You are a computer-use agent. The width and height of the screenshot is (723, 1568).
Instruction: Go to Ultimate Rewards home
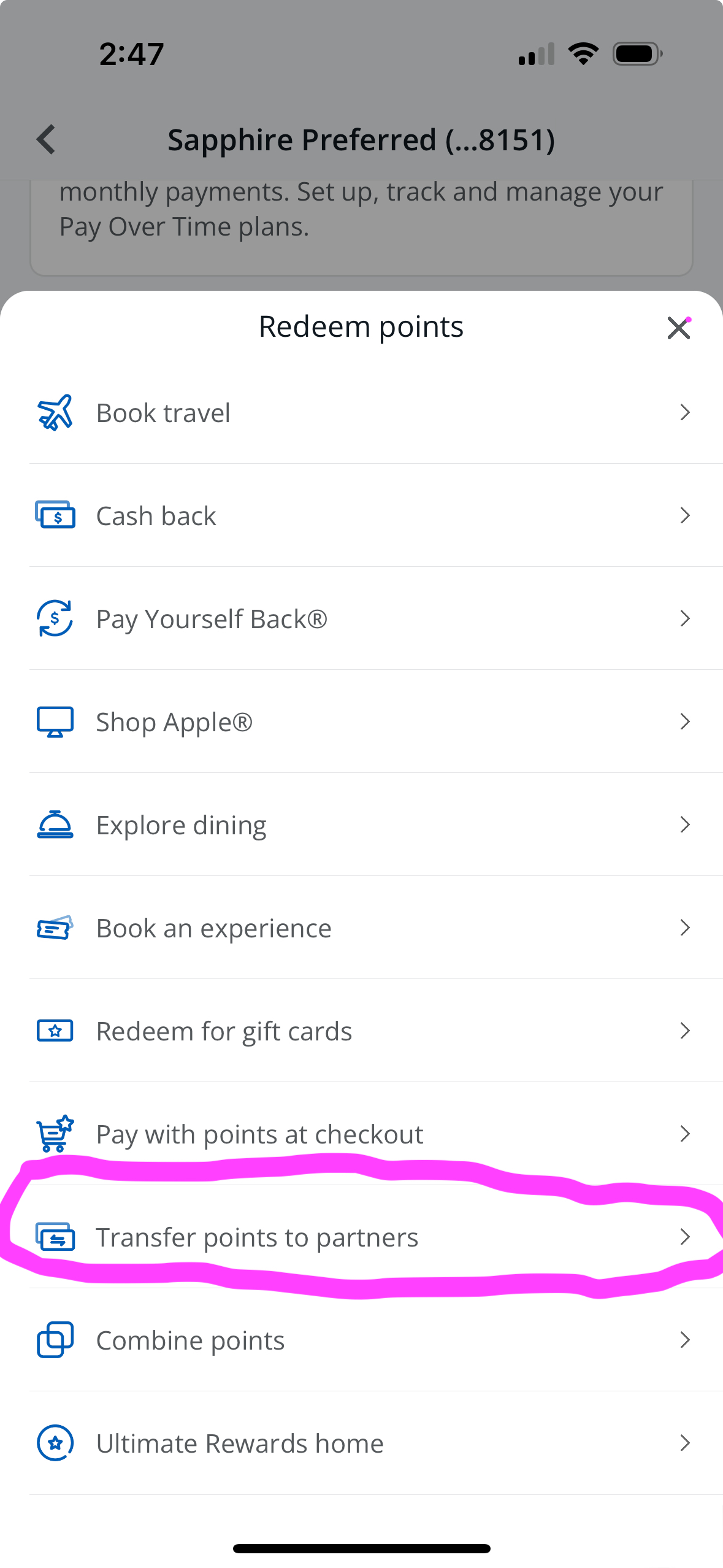(362, 1443)
